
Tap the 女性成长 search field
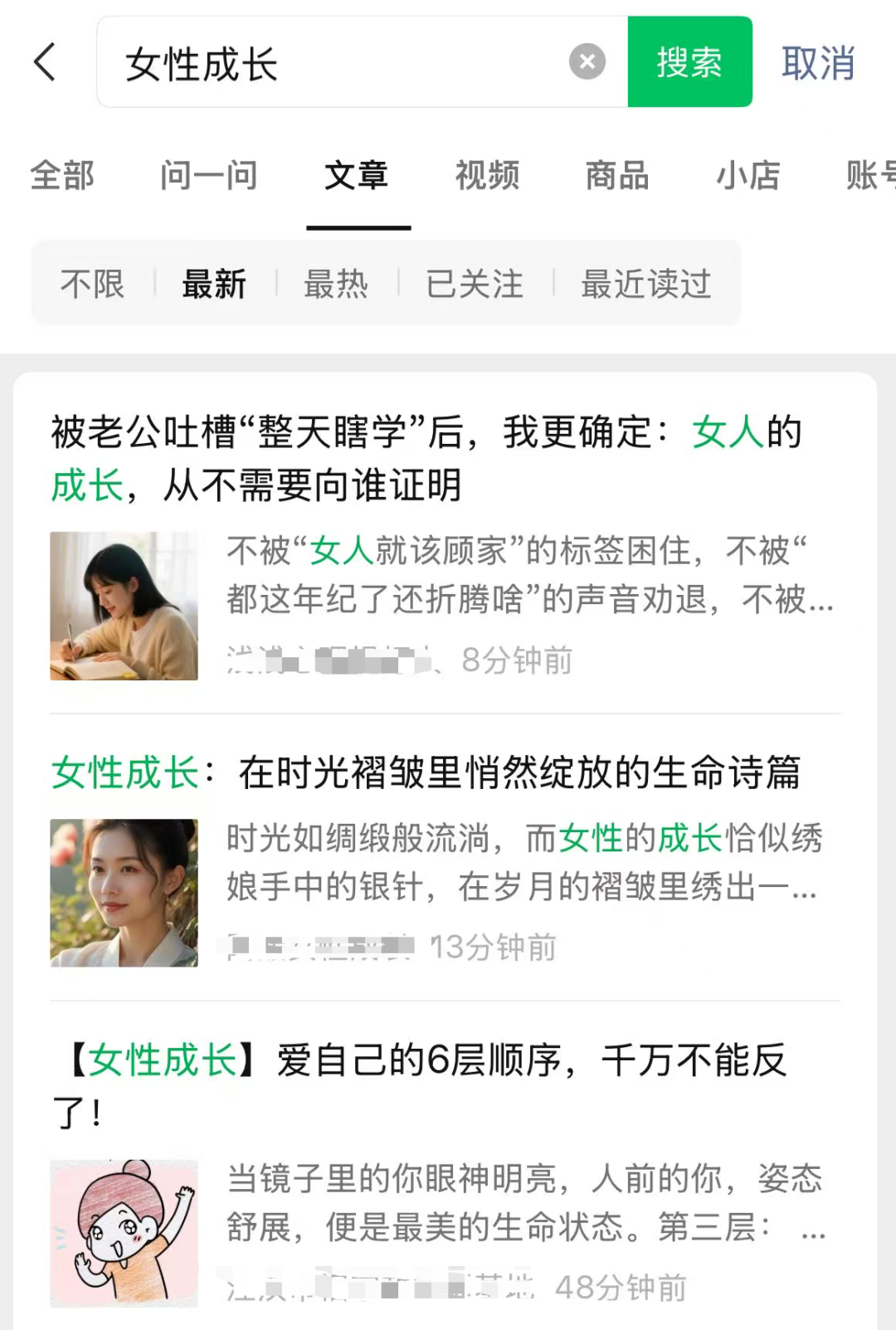click(x=332, y=63)
